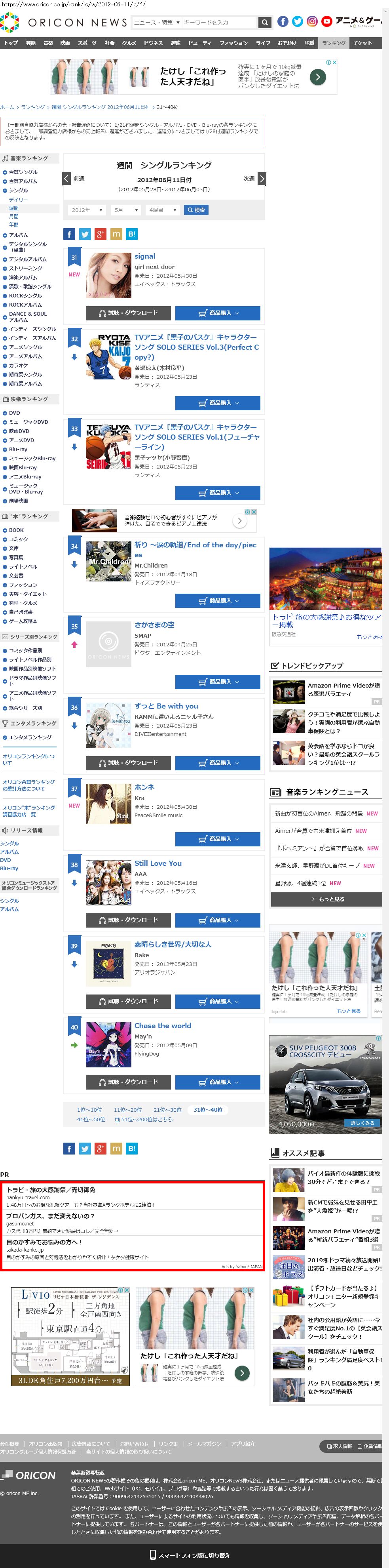The image size is (389, 1568).
Task: Switch to smartphone version via スマートフォン版に切り替え
Action: [190, 1555]
